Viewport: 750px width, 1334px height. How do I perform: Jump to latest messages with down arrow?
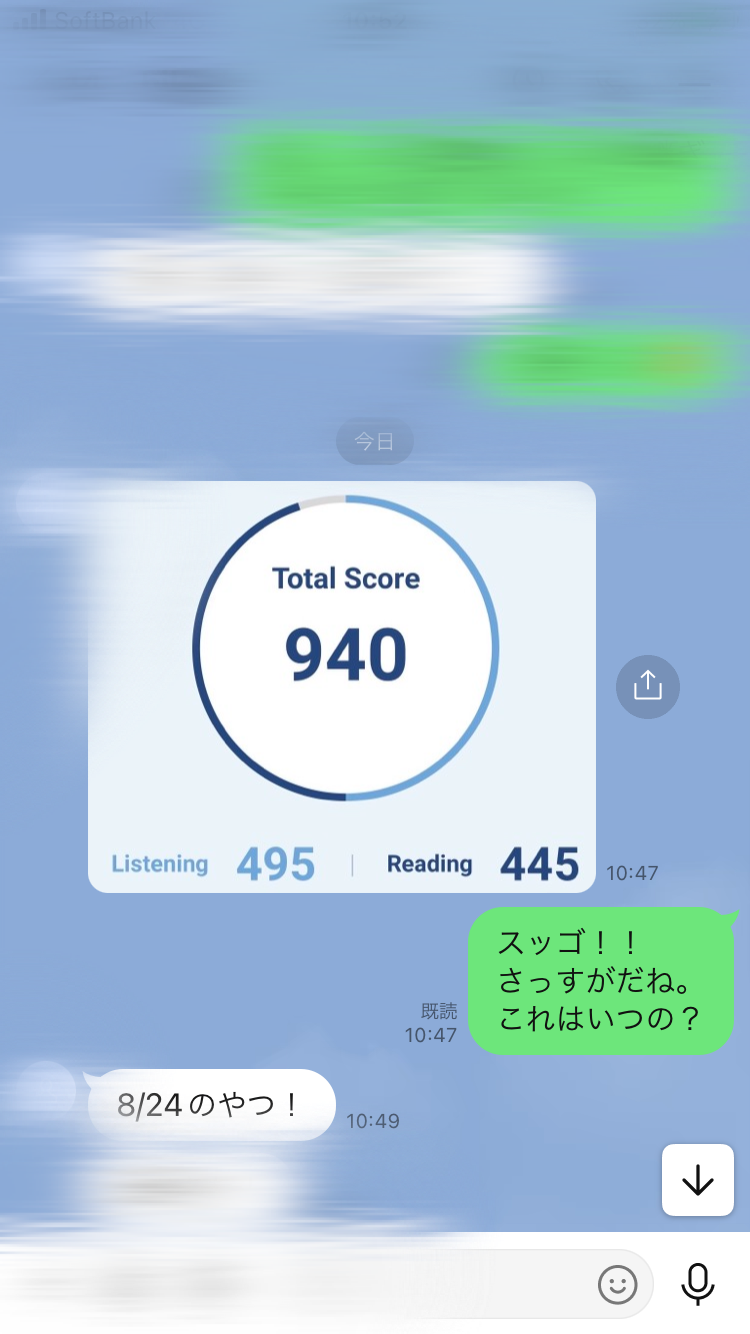coord(698,1180)
